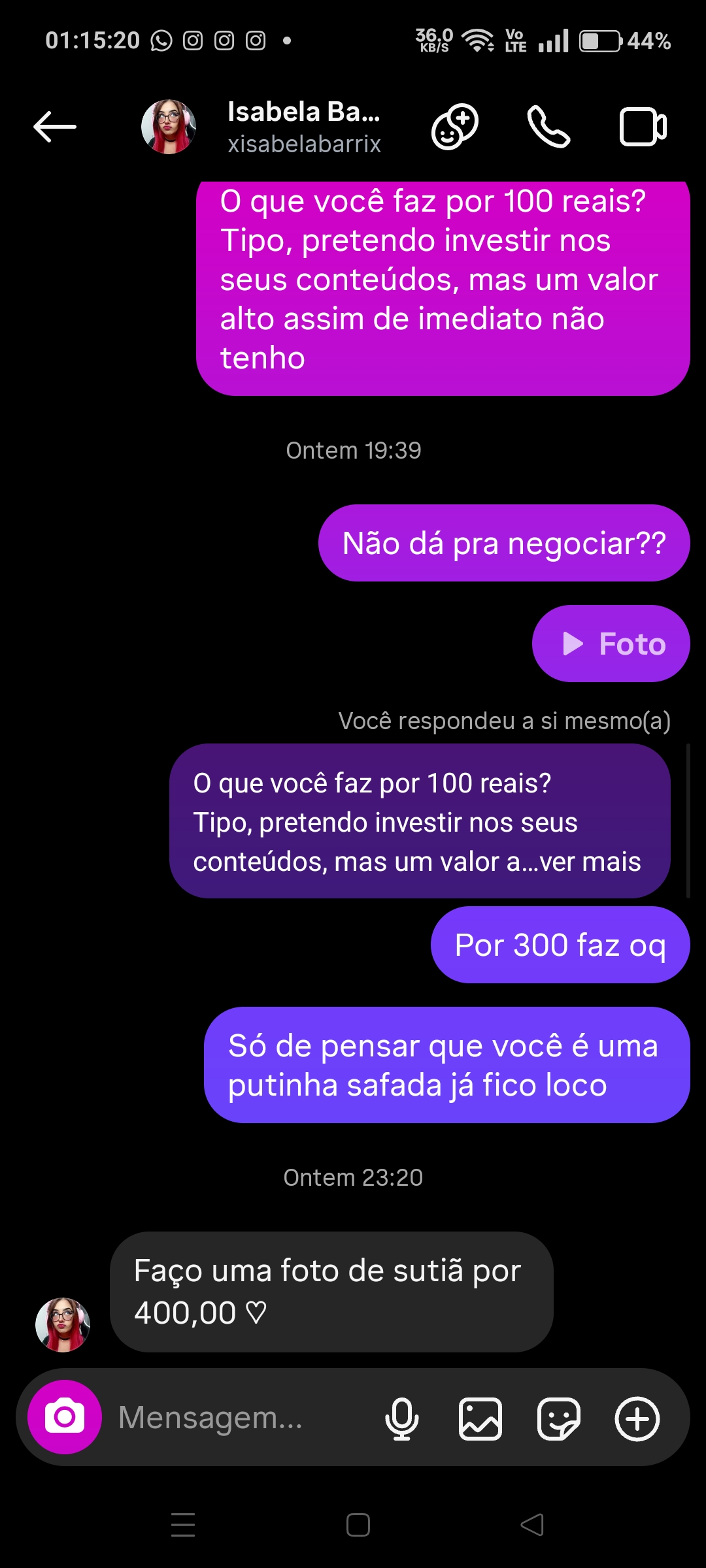706x1568 pixels.
Task: Open more options with the plus icon
Action: pyautogui.click(x=637, y=1418)
